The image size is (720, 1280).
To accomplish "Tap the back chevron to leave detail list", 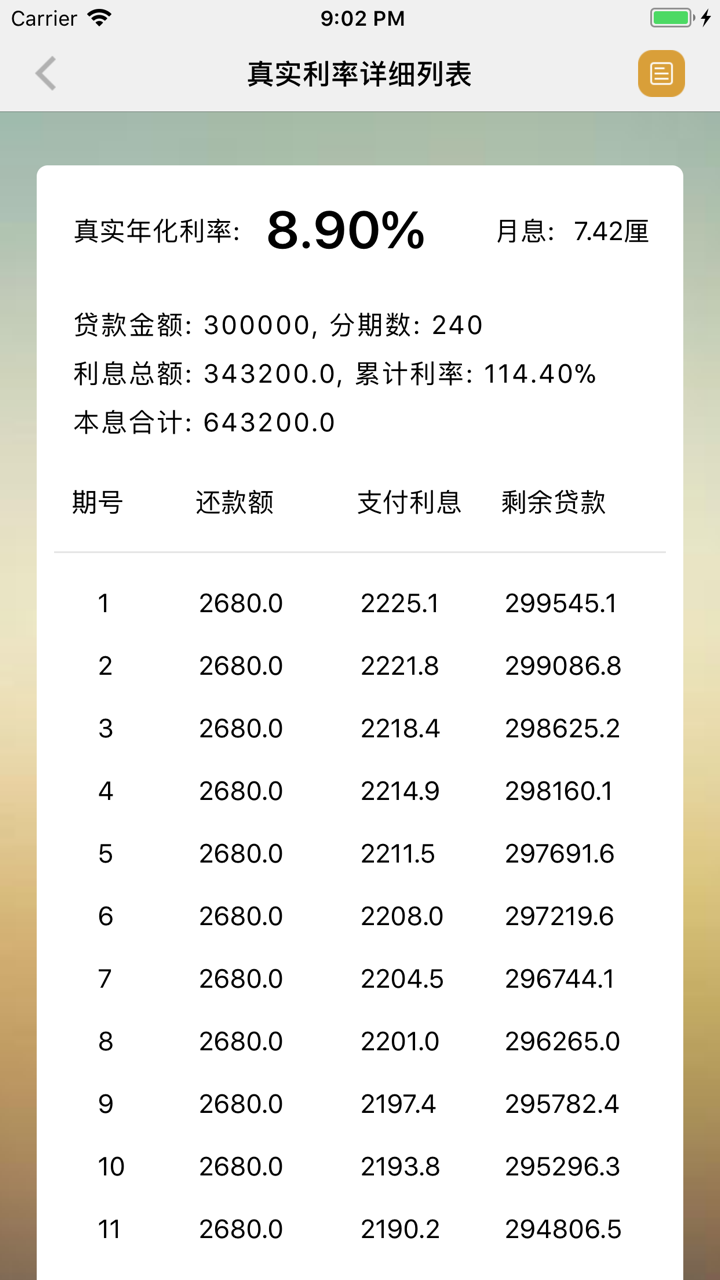I will 44,74.
